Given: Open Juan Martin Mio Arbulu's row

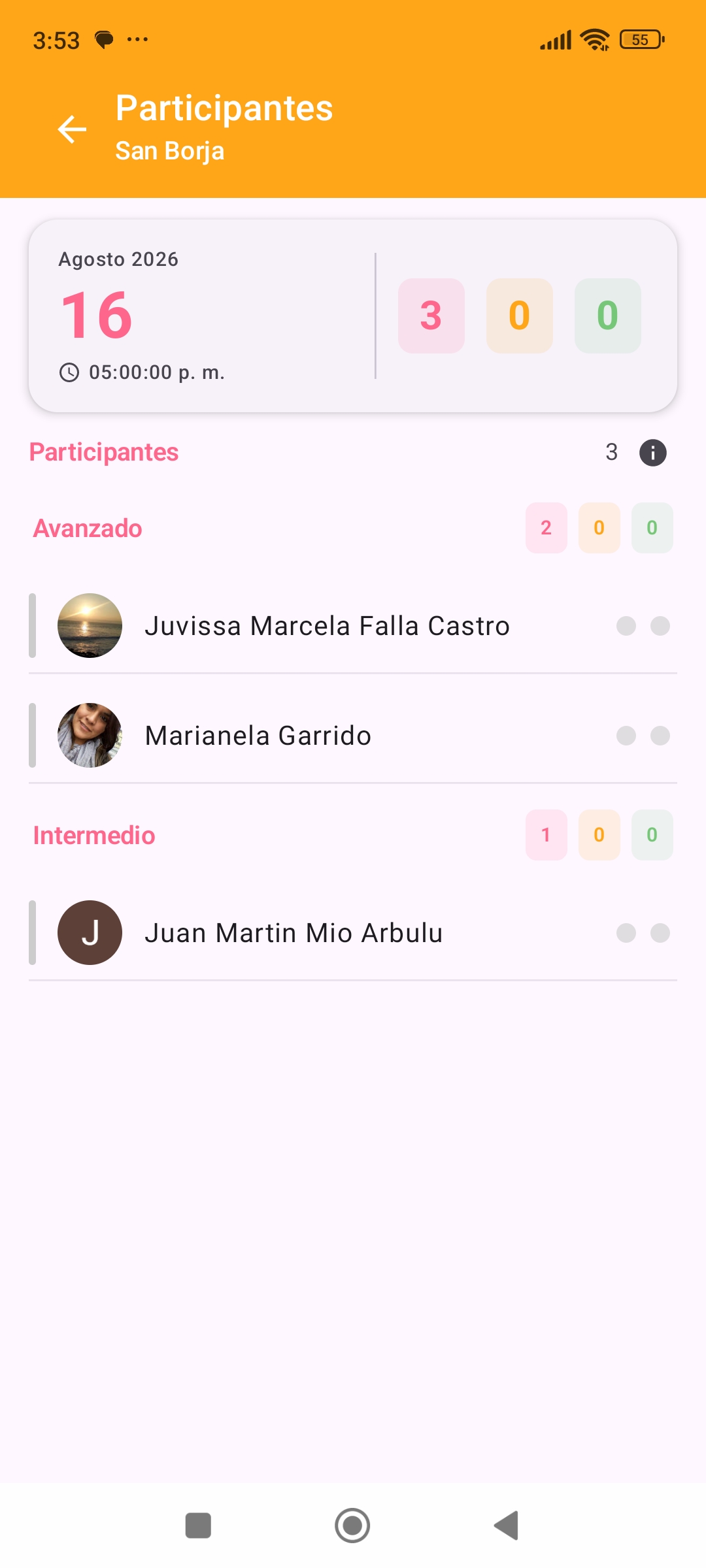Looking at the screenshot, I should click(353, 933).
